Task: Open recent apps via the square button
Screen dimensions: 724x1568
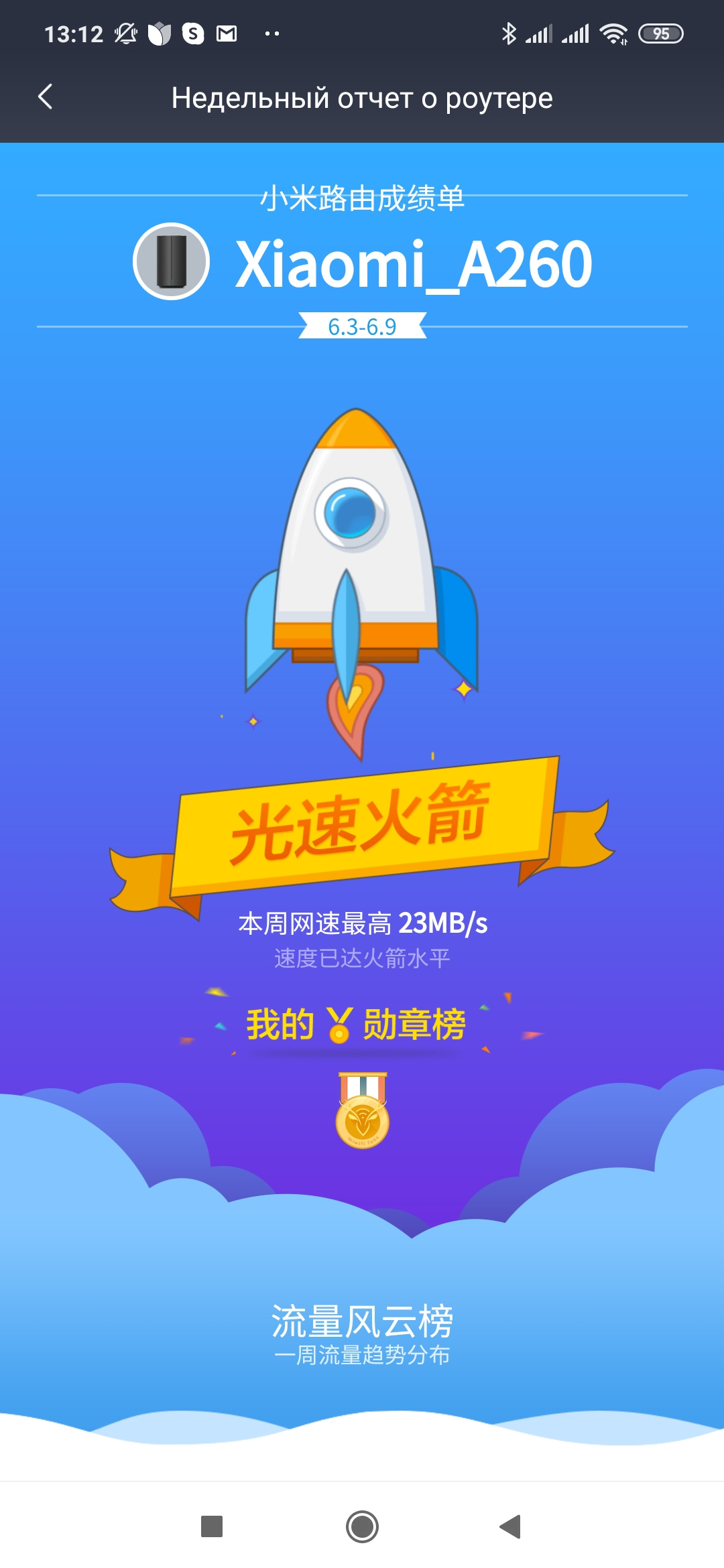Action: 212,1526
